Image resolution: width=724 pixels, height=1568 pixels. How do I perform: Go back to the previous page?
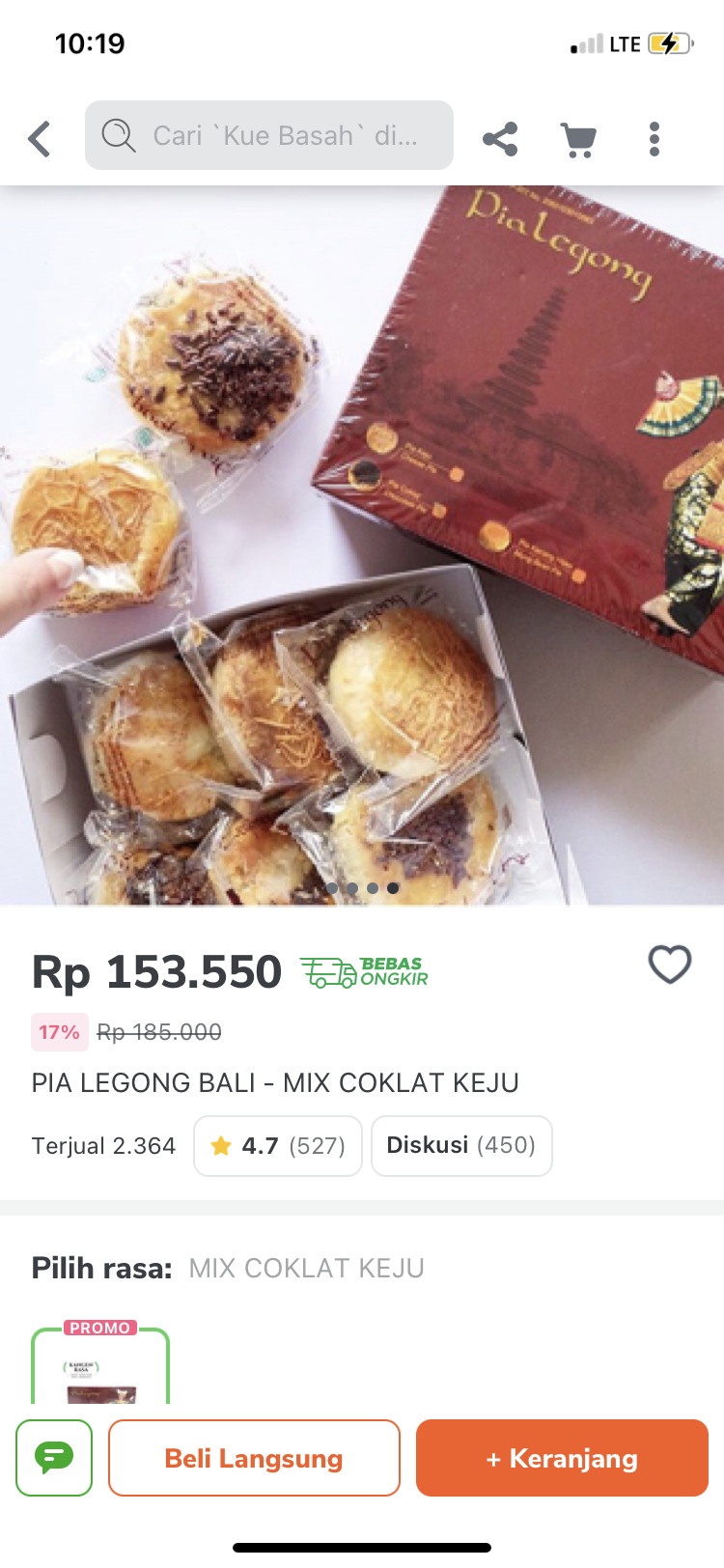(40, 139)
